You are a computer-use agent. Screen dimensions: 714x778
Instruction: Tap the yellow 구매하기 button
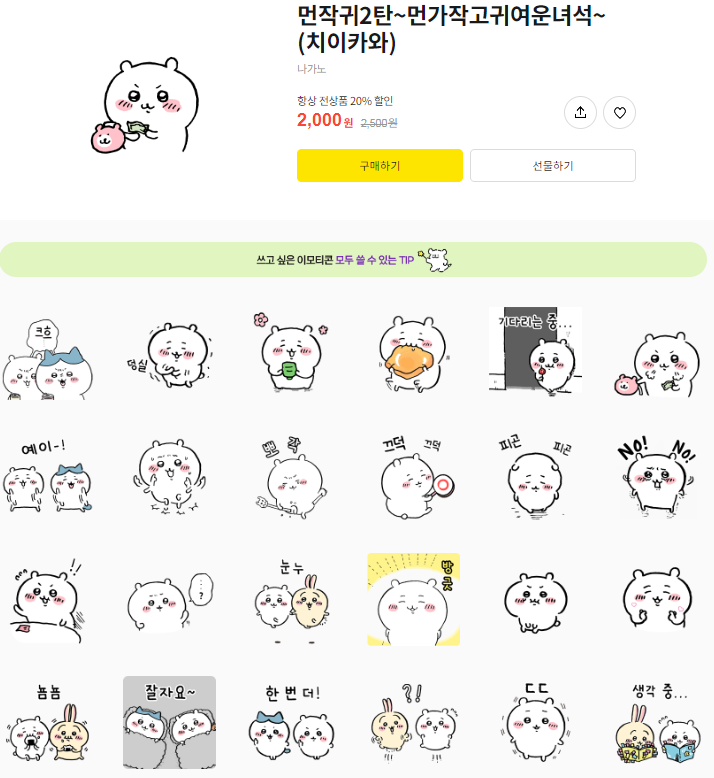(x=380, y=166)
